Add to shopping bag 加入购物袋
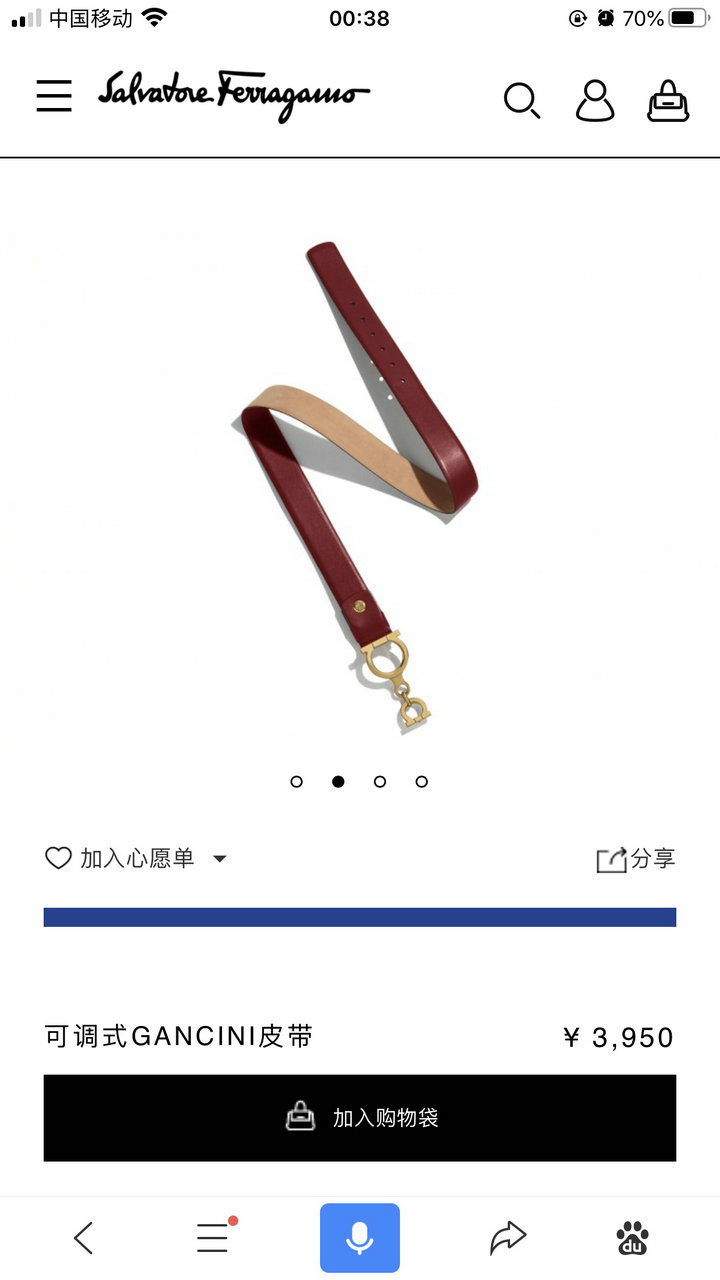 click(x=360, y=1118)
